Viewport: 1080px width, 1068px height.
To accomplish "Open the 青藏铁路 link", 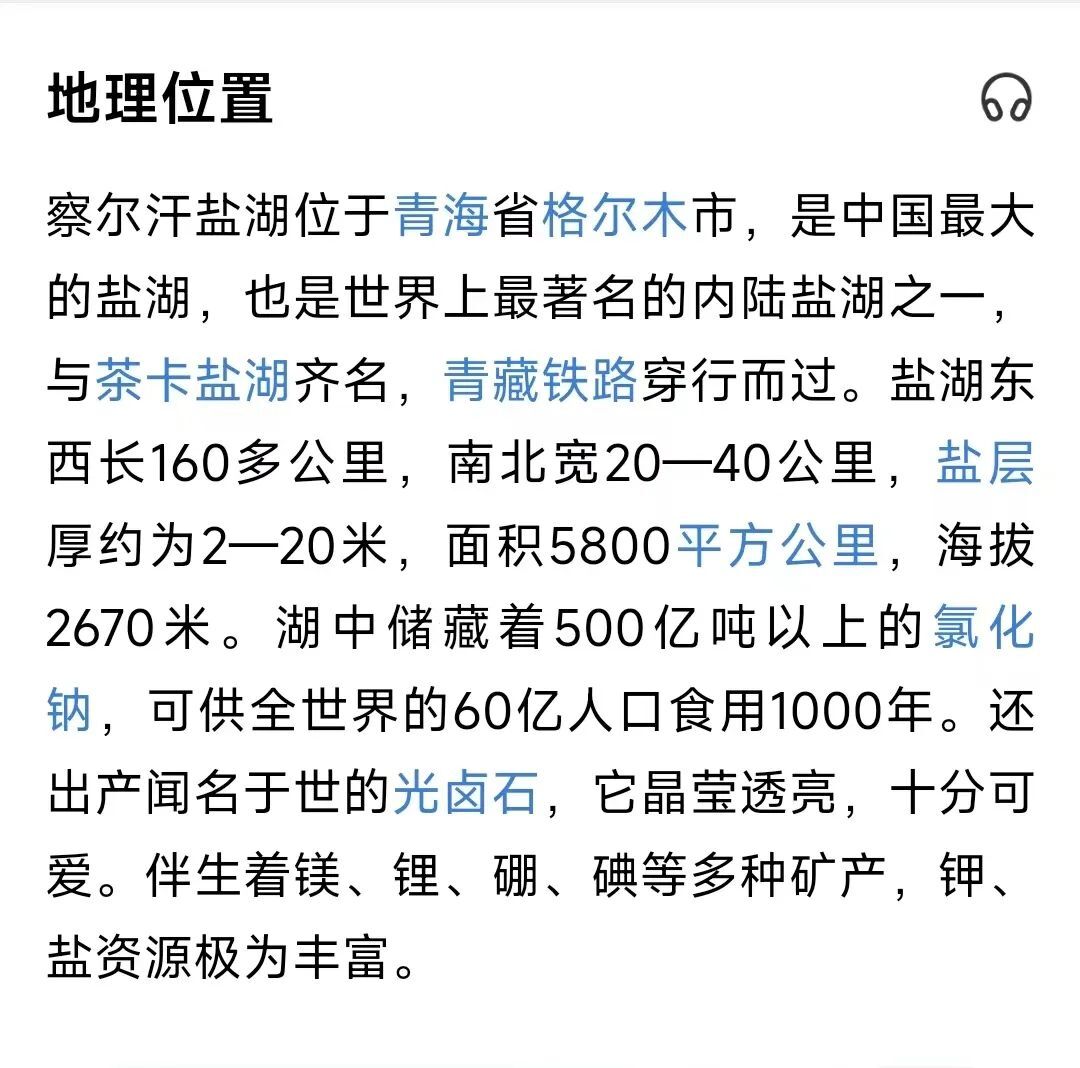I will point(540,382).
